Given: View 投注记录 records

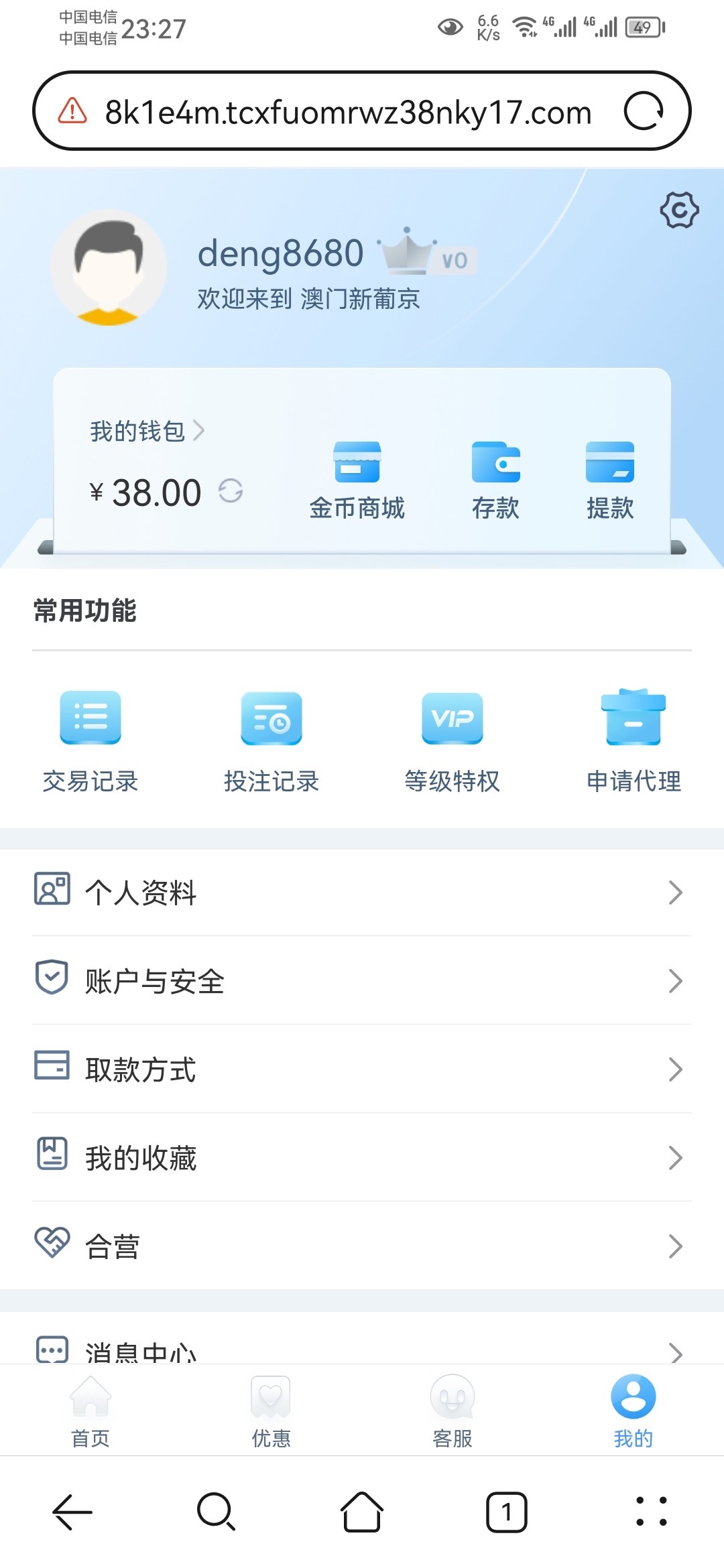Looking at the screenshot, I should (x=271, y=742).
